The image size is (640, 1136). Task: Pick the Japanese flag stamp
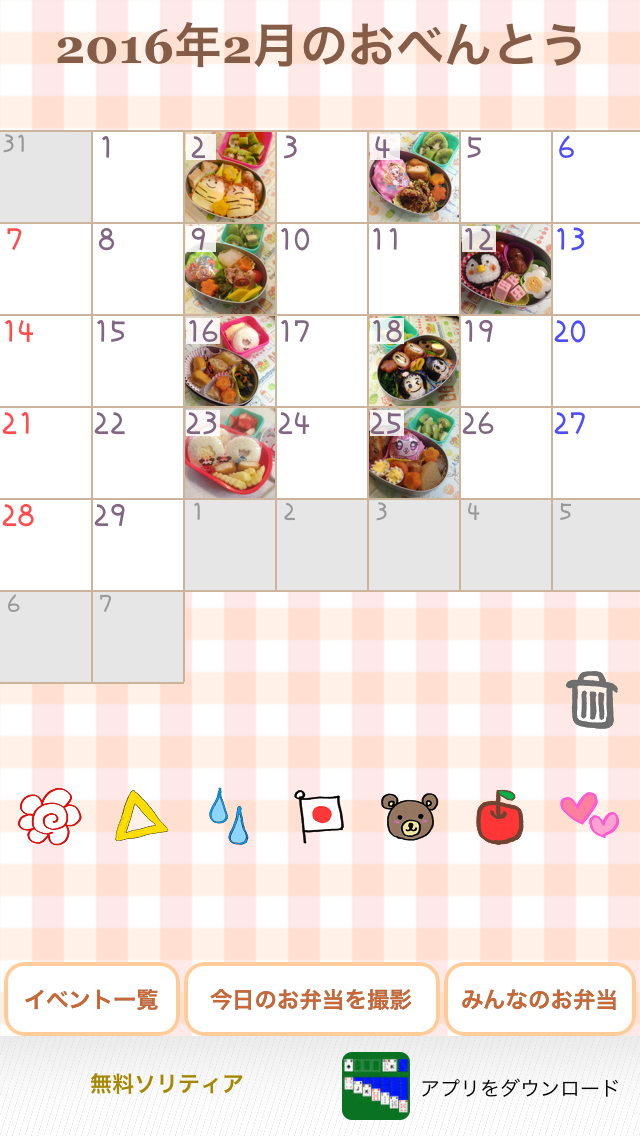click(319, 814)
